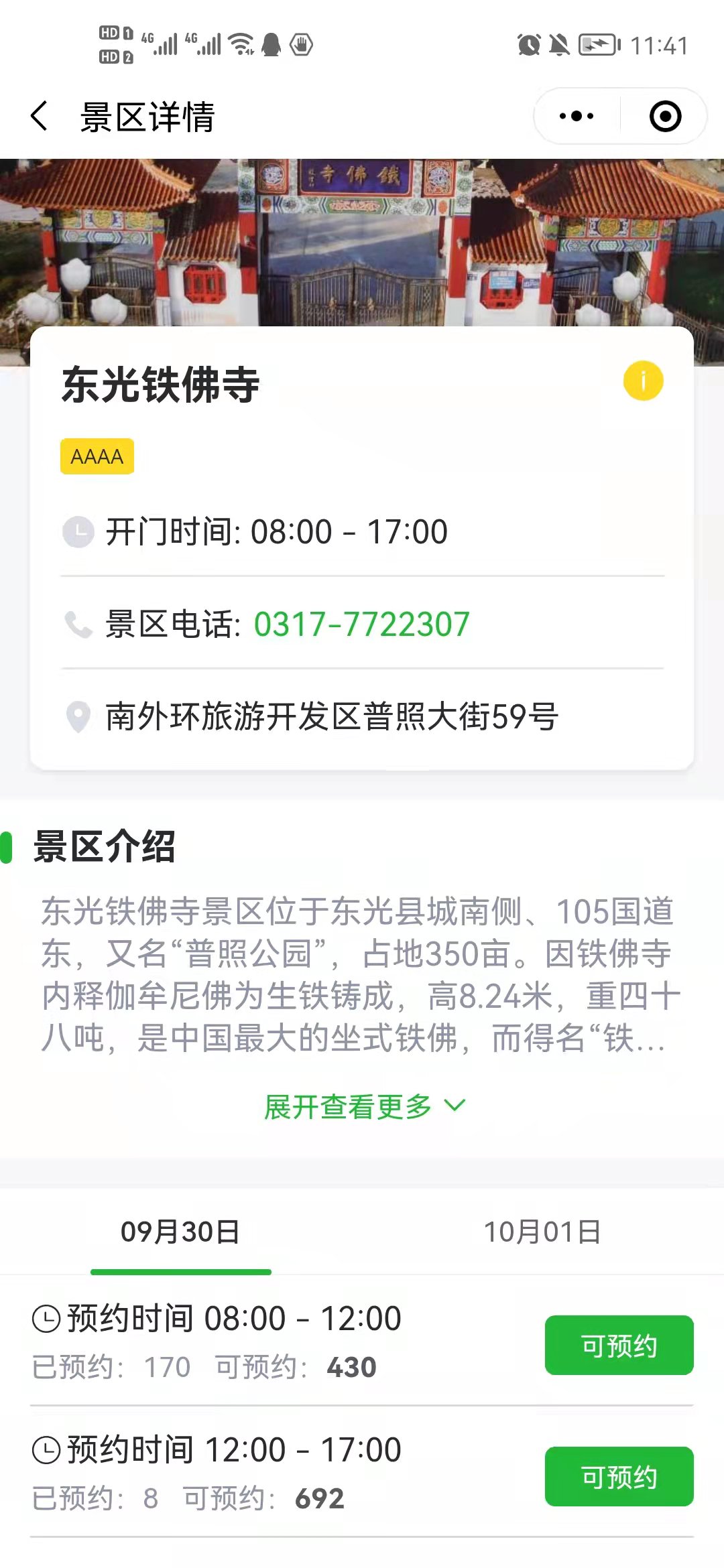Open the mini program three-dot menu
Image resolution: width=724 pixels, height=1568 pixels.
click(577, 117)
